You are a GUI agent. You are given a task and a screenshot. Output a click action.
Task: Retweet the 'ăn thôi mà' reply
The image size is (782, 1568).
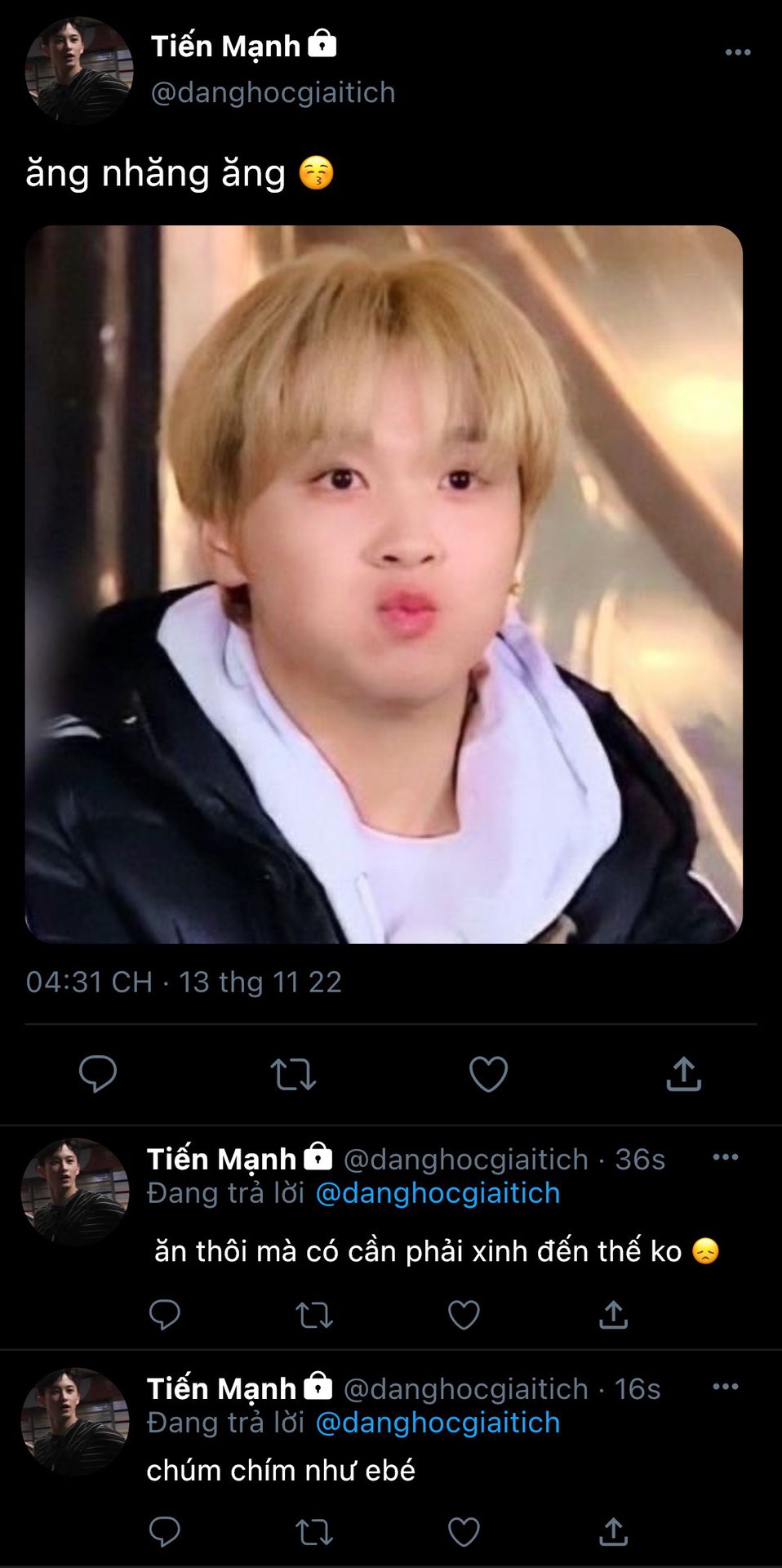[x=313, y=1315]
